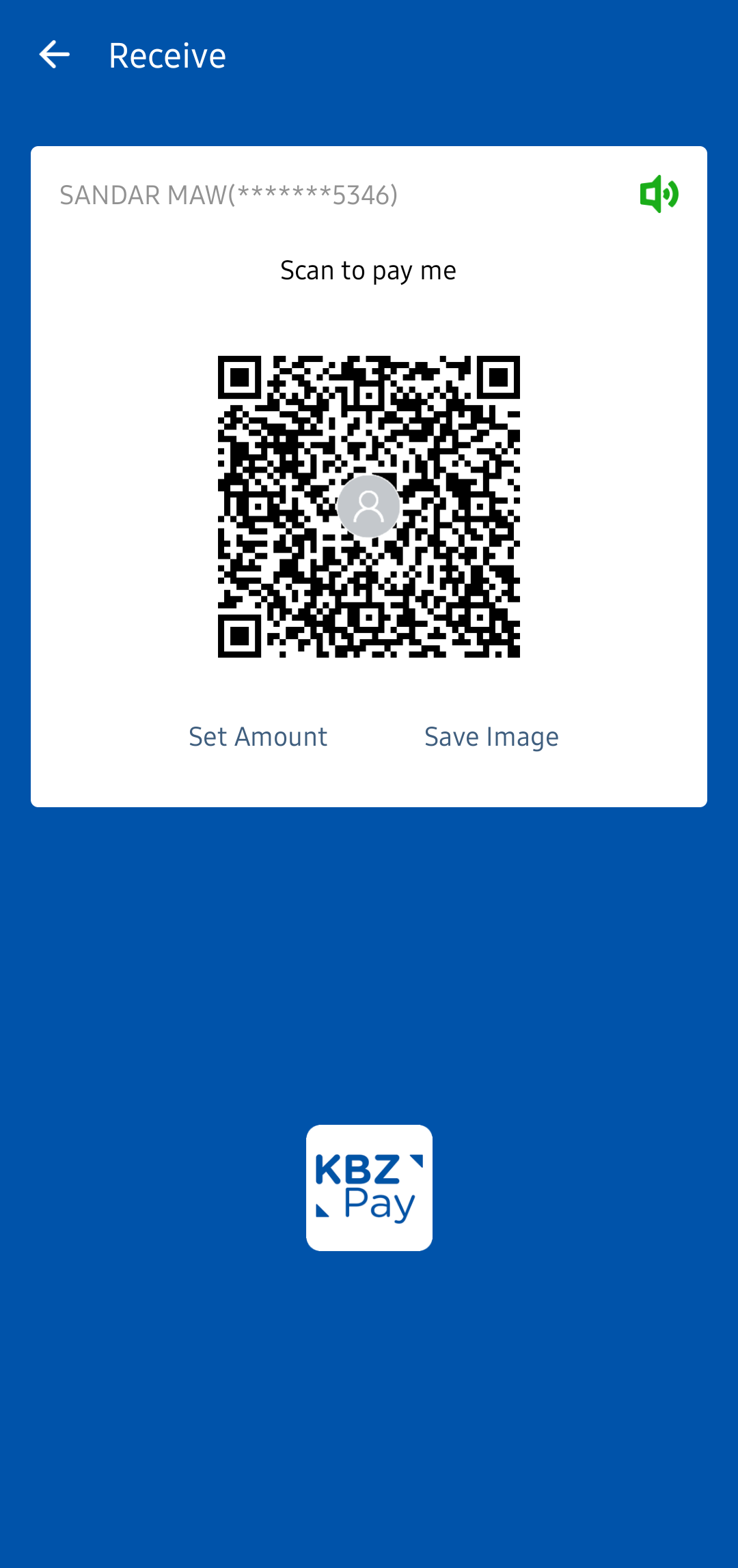Toggle the green sound speaker icon
The image size is (738, 1568).
point(659,194)
